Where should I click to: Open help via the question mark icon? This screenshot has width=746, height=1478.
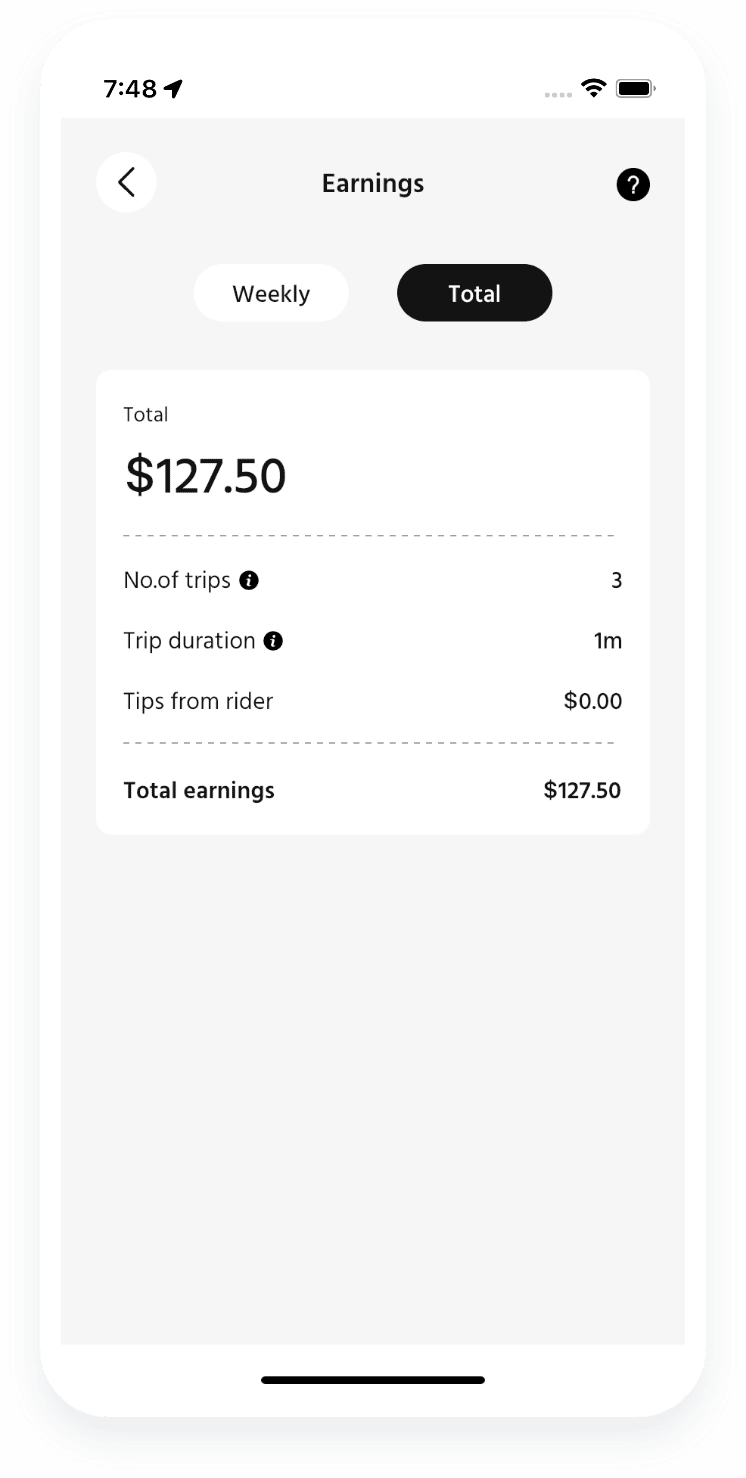[633, 185]
